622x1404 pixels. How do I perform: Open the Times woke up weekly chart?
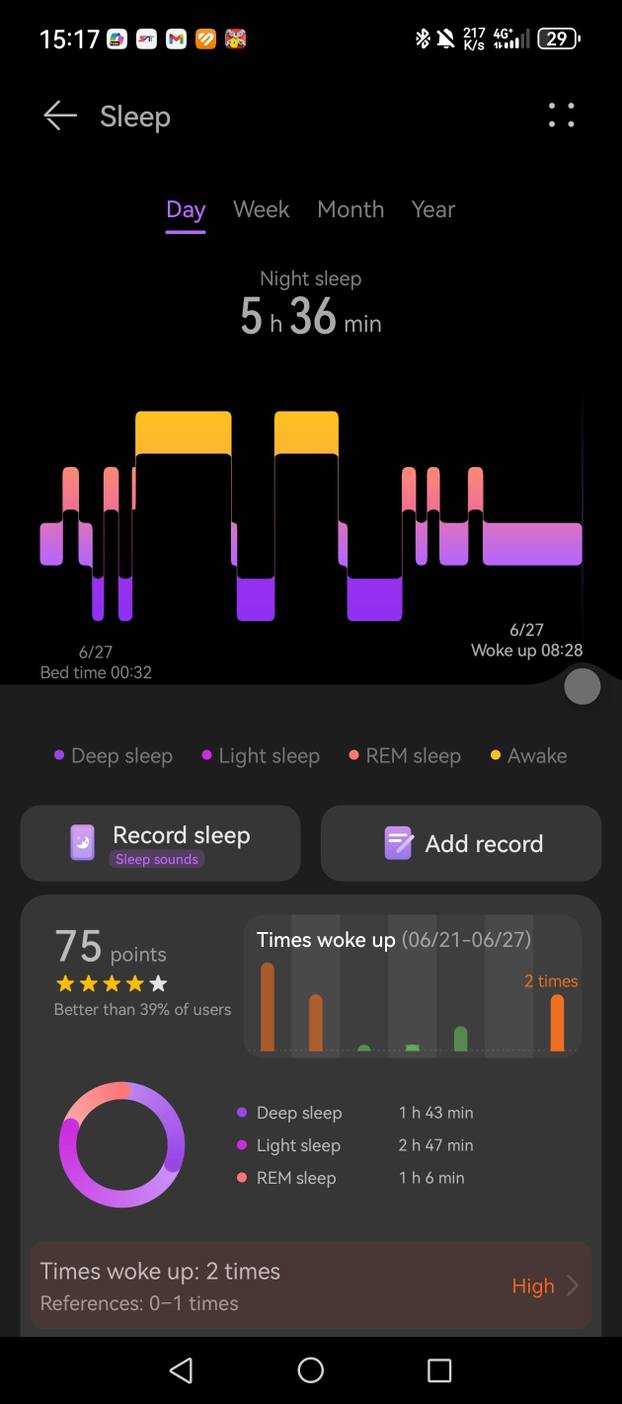(x=412, y=986)
